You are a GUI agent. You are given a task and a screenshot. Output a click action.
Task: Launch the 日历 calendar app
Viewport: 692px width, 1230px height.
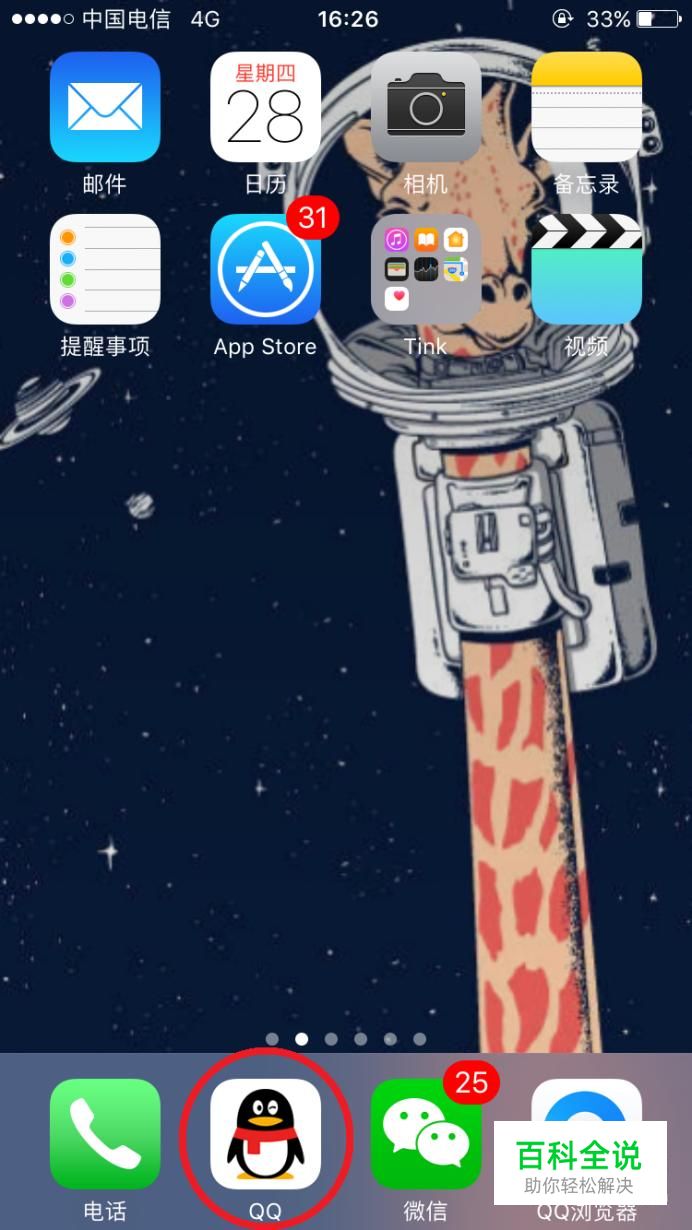pos(265,107)
